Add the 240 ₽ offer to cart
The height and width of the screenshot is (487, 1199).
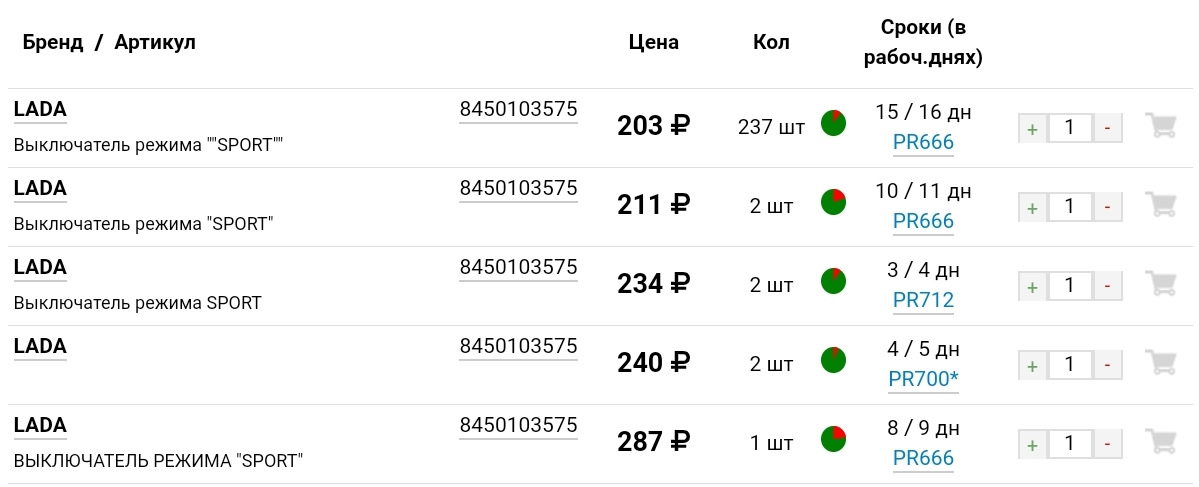pyautogui.click(x=1161, y=364)
